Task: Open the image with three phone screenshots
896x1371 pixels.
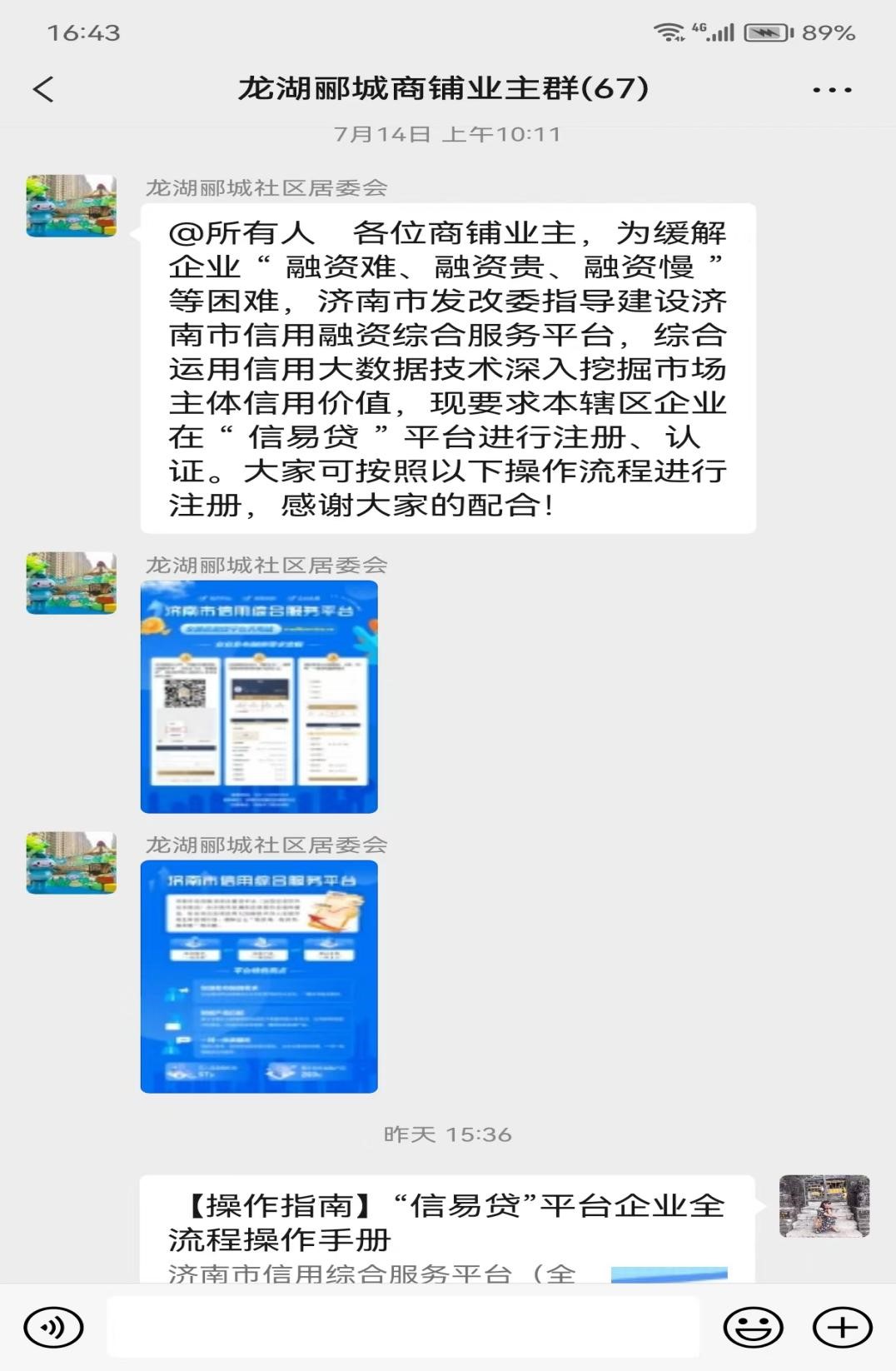Action: pyautogui.click(x=259, y=696)
